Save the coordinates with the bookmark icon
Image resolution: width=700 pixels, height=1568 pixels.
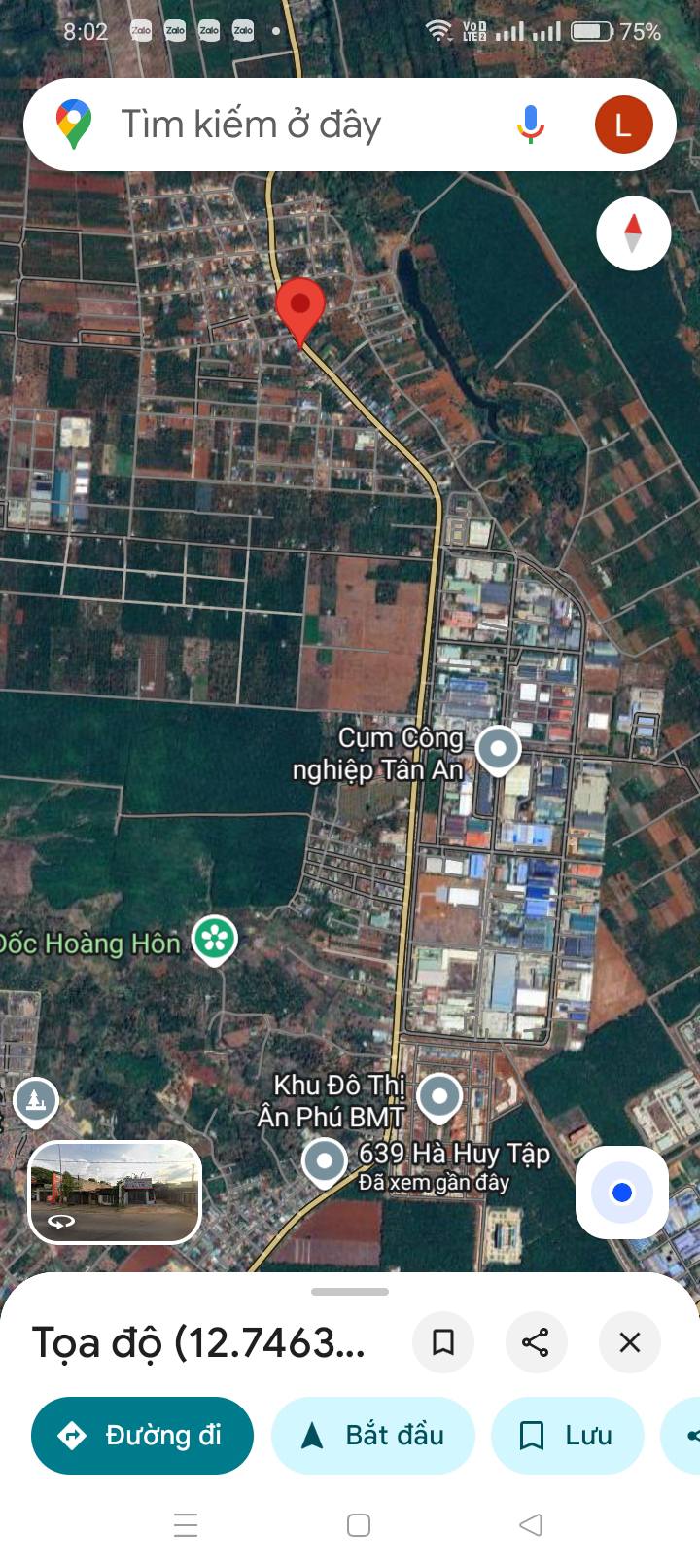[x=442, y=1342]
